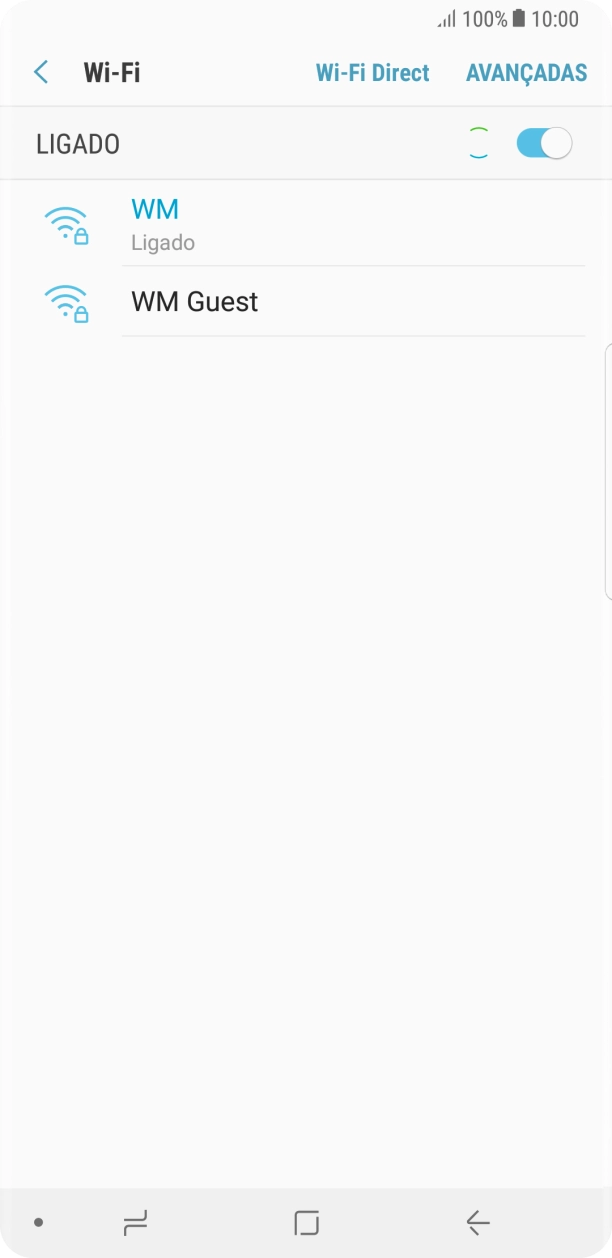Screen dimensions: 612x1258
Task: Open recent apps in navigation bar
Action: tap(135, 1222)
